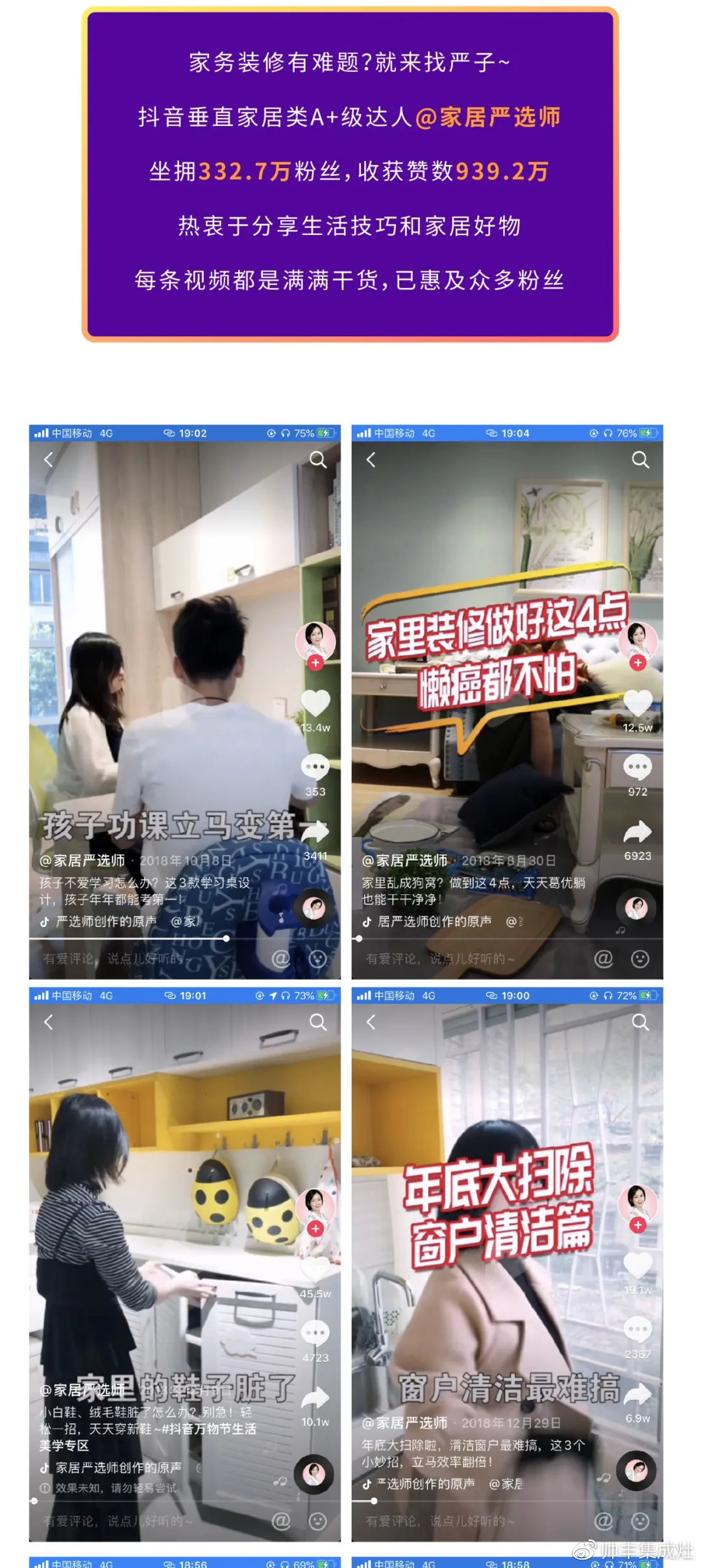Image resolution: width=701 pixels, height=1568 pixels.
Task: Open search on the 孩子功课 video
Action: click(317, 460)
